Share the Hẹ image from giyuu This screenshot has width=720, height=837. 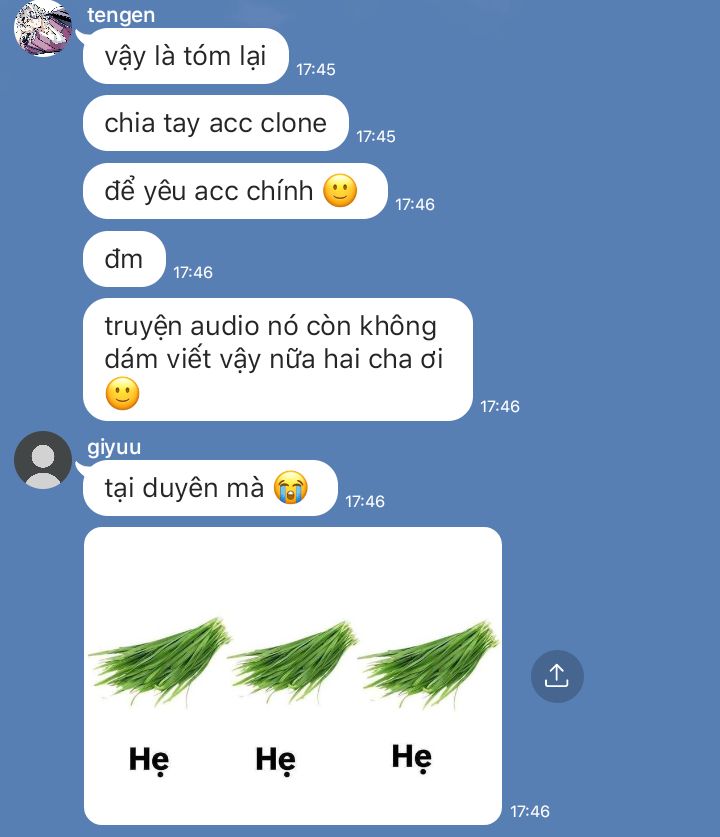[x=557, y=676]
